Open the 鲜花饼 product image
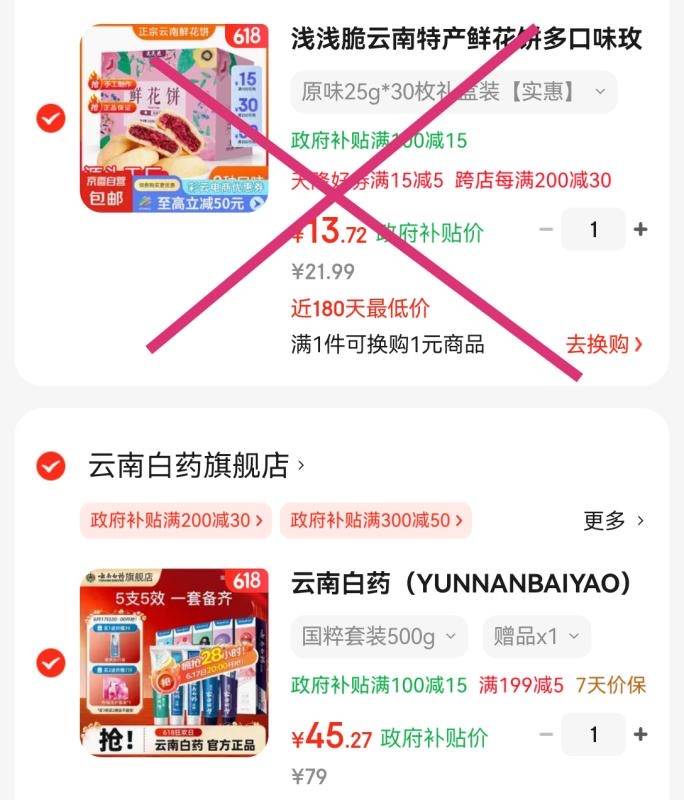Screen dimensions: 684x800 pyautogui.click(x=174, y=119)
